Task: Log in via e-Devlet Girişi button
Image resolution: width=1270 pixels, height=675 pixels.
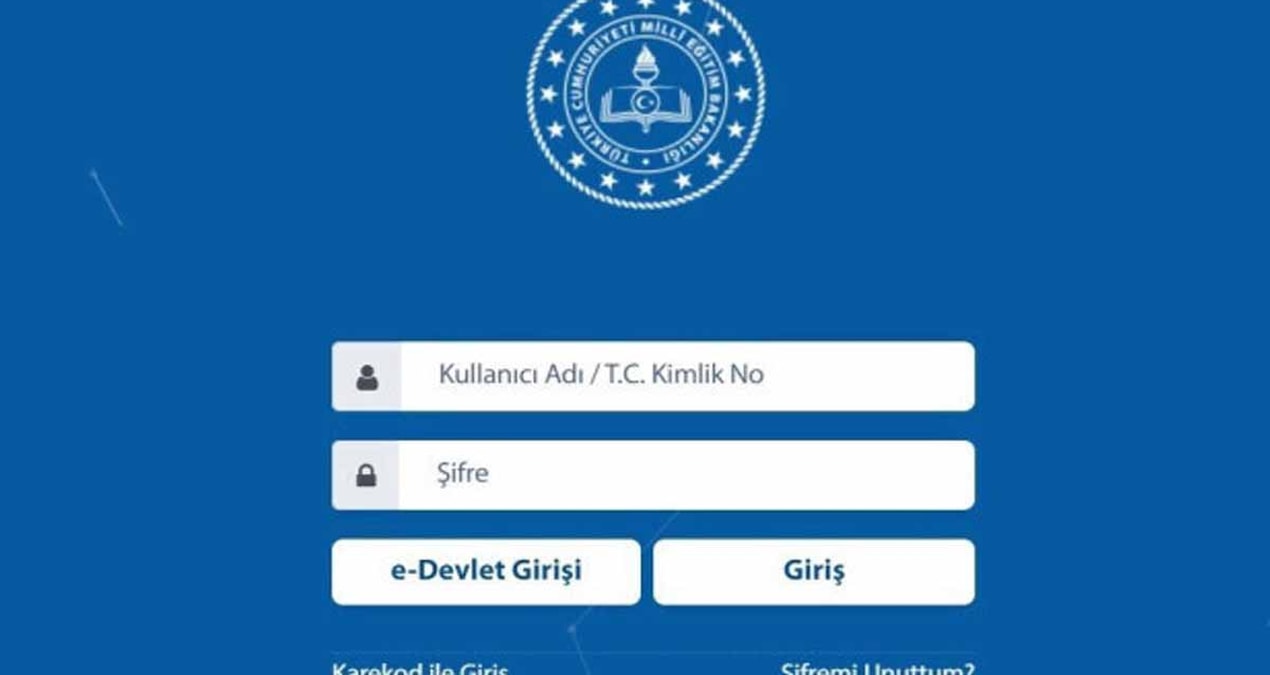Action: pos(486,572)
